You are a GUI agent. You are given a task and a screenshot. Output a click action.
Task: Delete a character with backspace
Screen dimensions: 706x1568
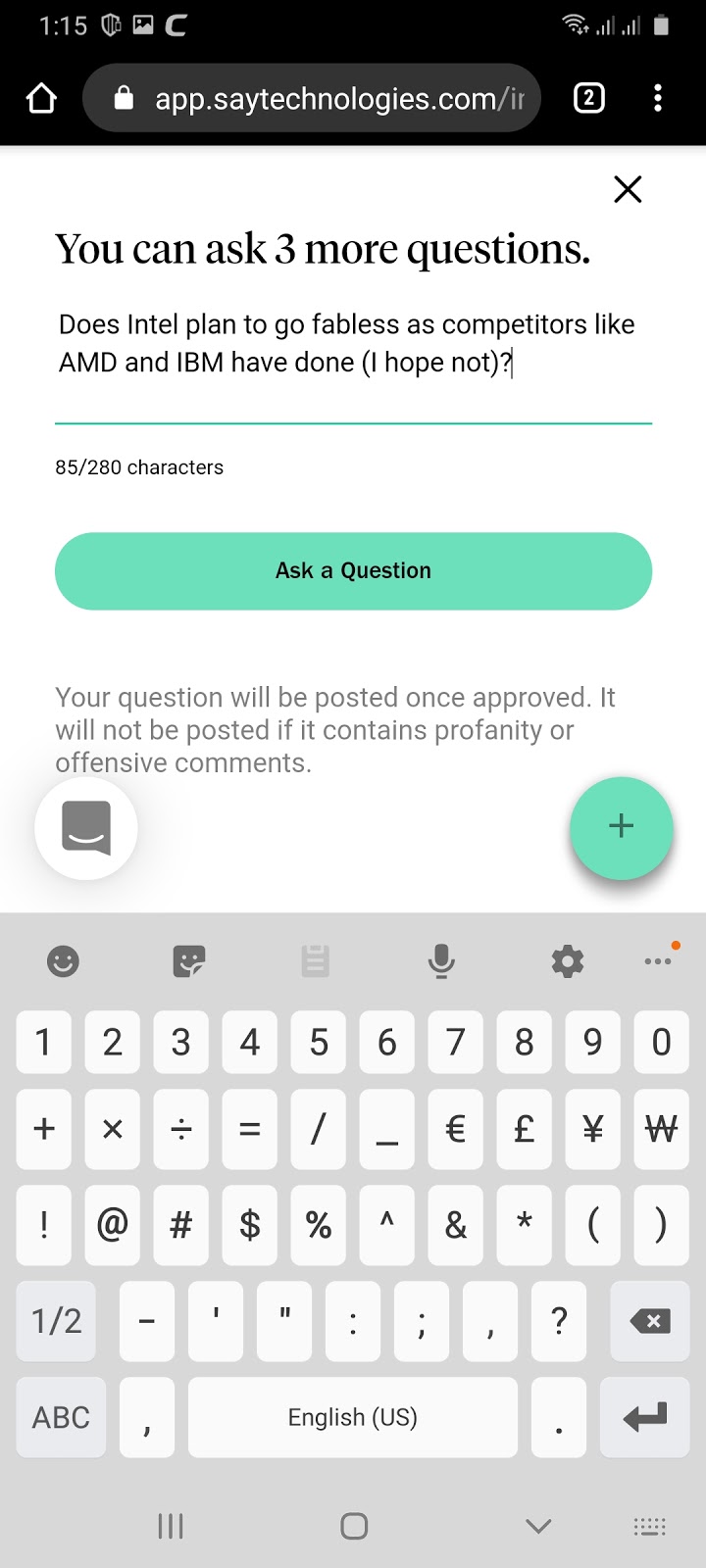[x=648, y=1321]
